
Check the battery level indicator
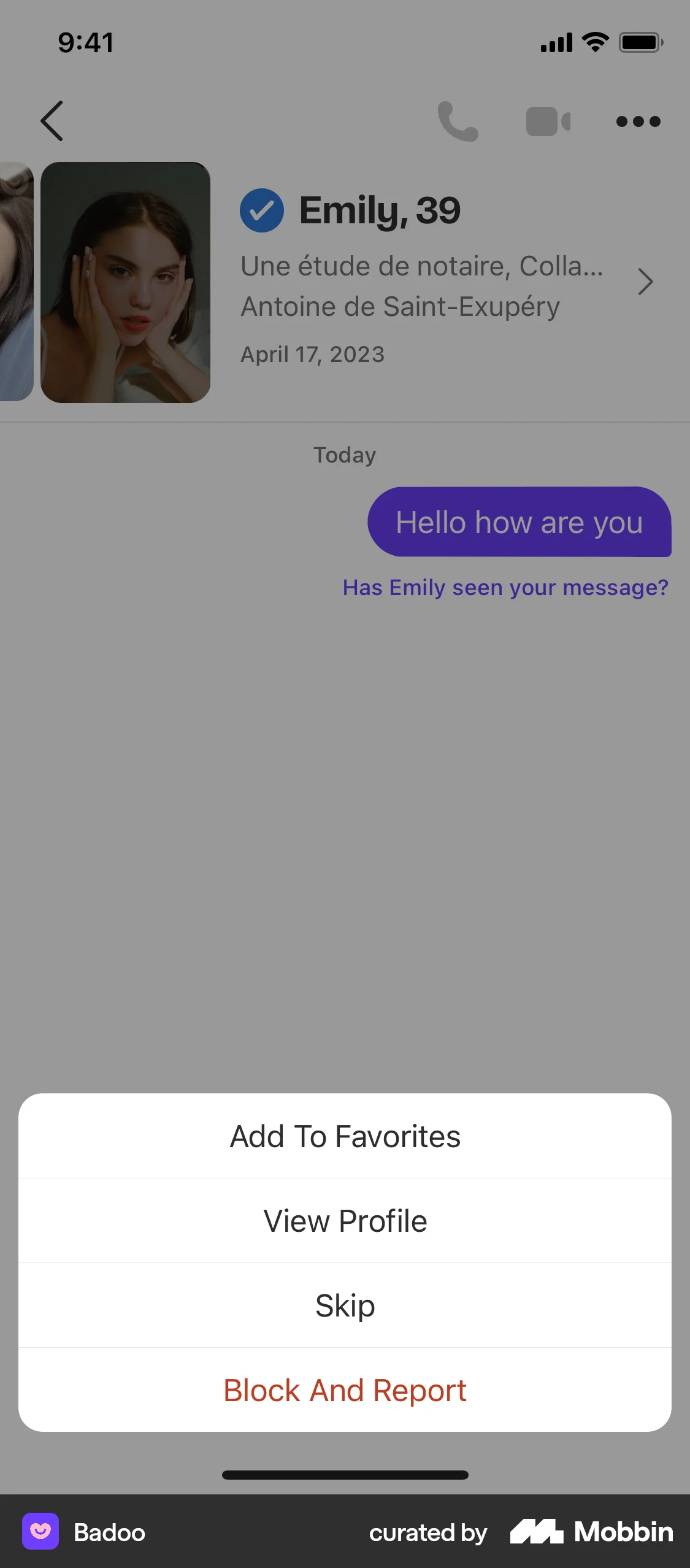[640, 42]
